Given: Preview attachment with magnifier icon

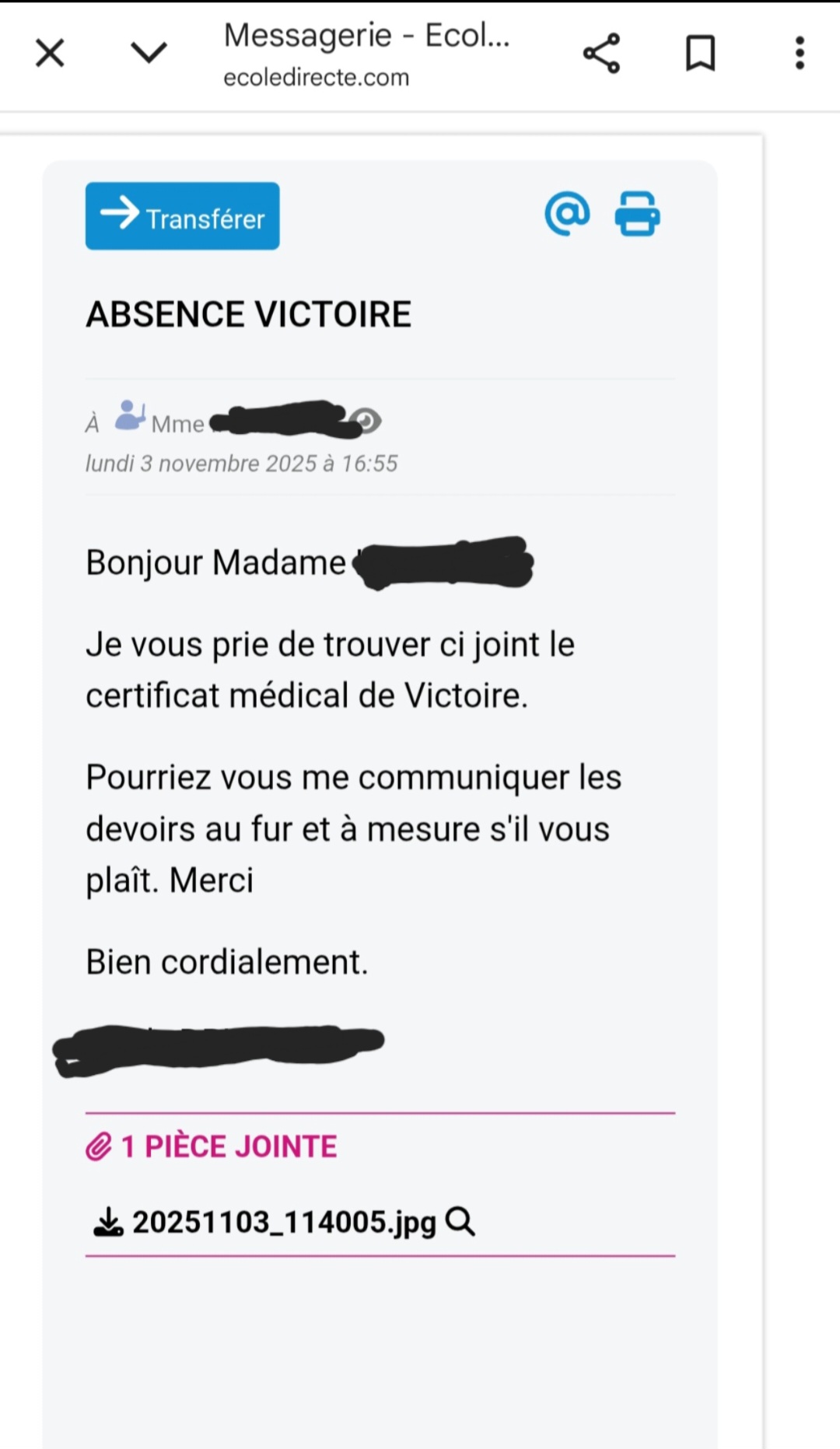Looking at the screenshot, I should [460, 1222].
